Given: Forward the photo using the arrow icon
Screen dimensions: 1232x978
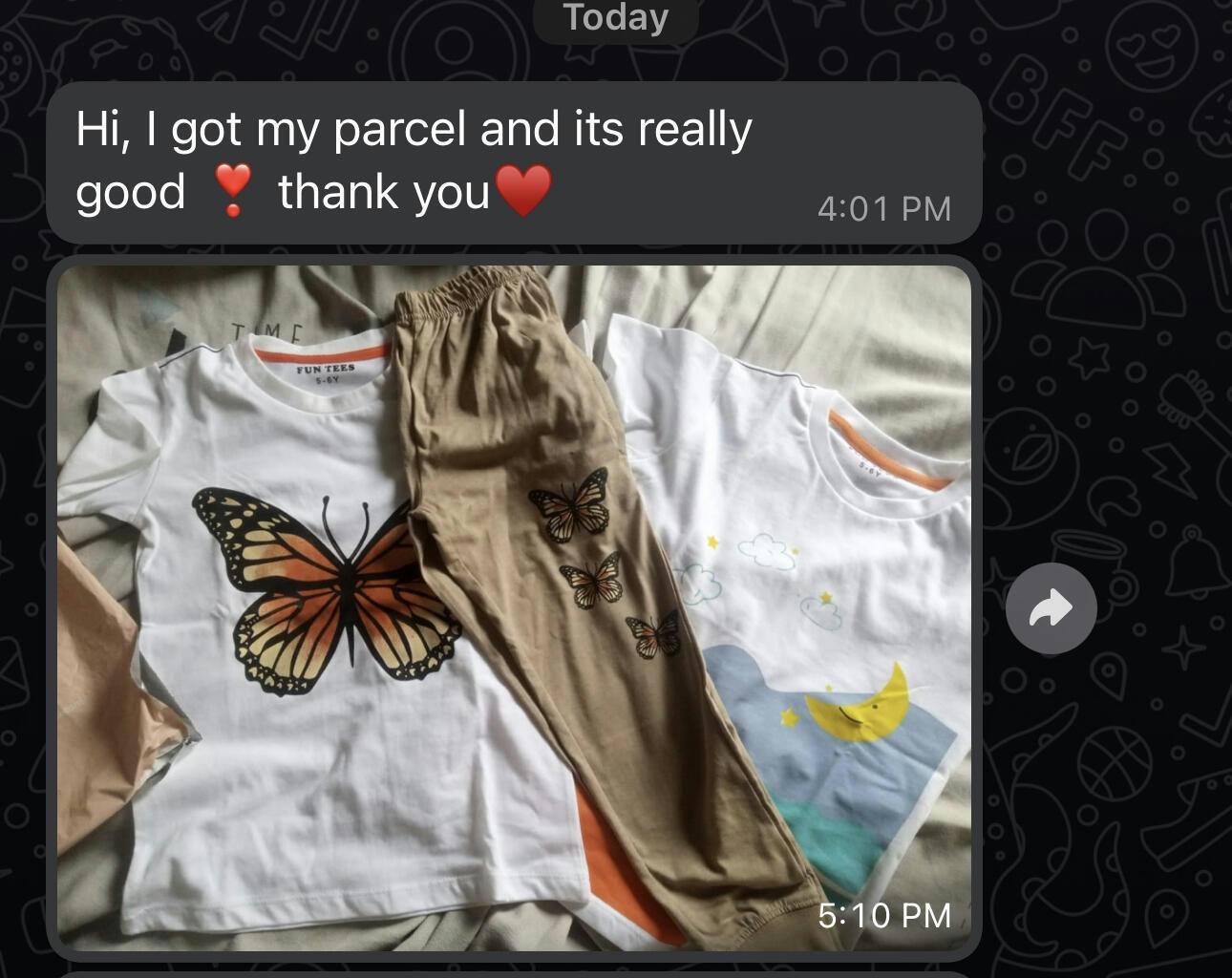Looking at the screenshot, I should (1051, 608).
